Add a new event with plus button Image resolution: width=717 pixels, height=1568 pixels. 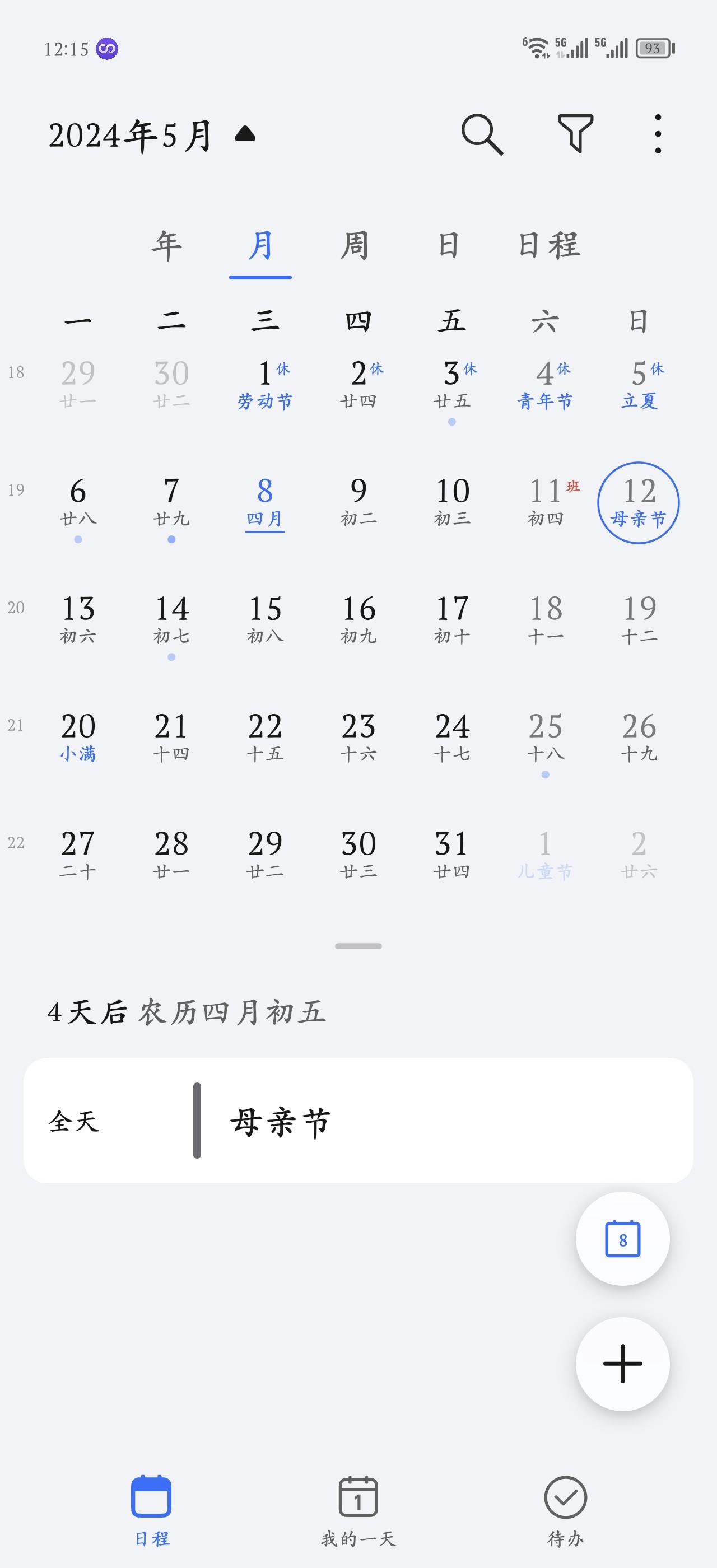point(622,1364)
